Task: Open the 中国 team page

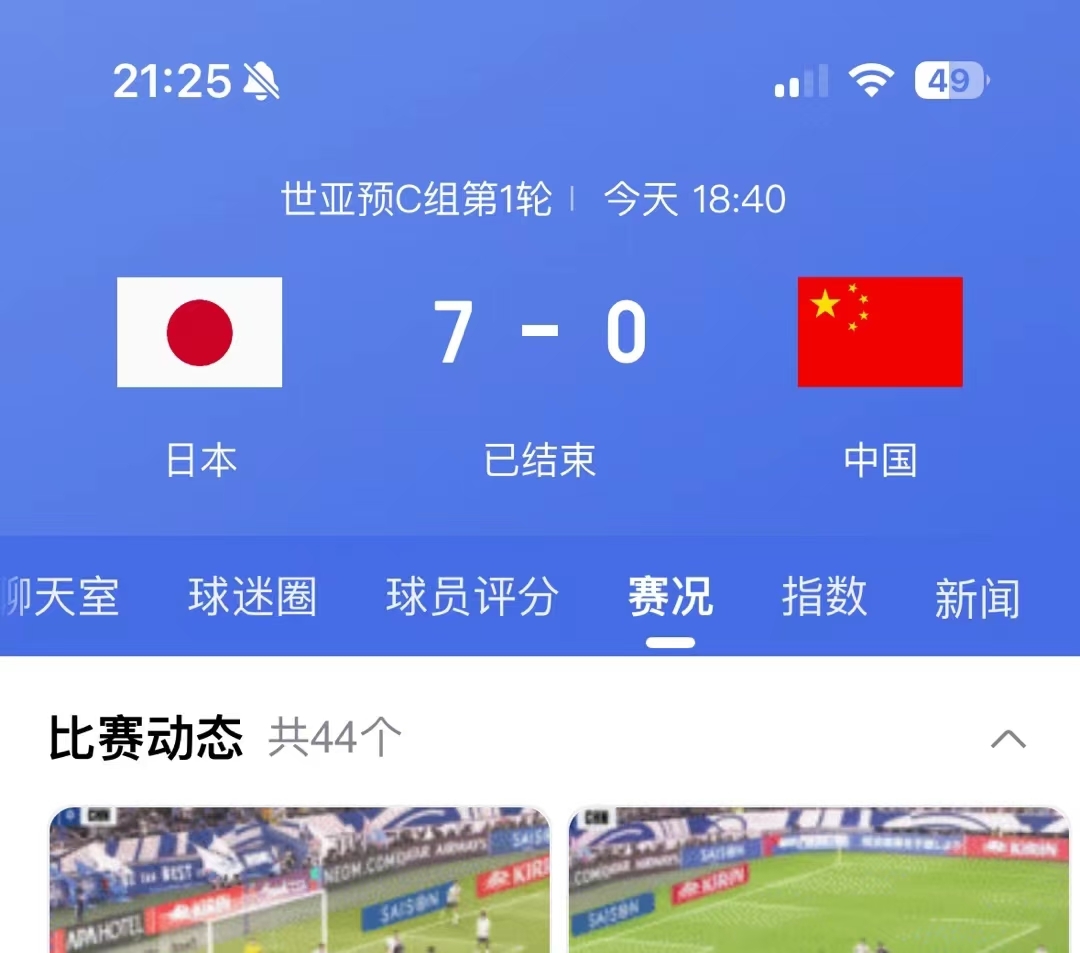Action: tap(880, 333)
